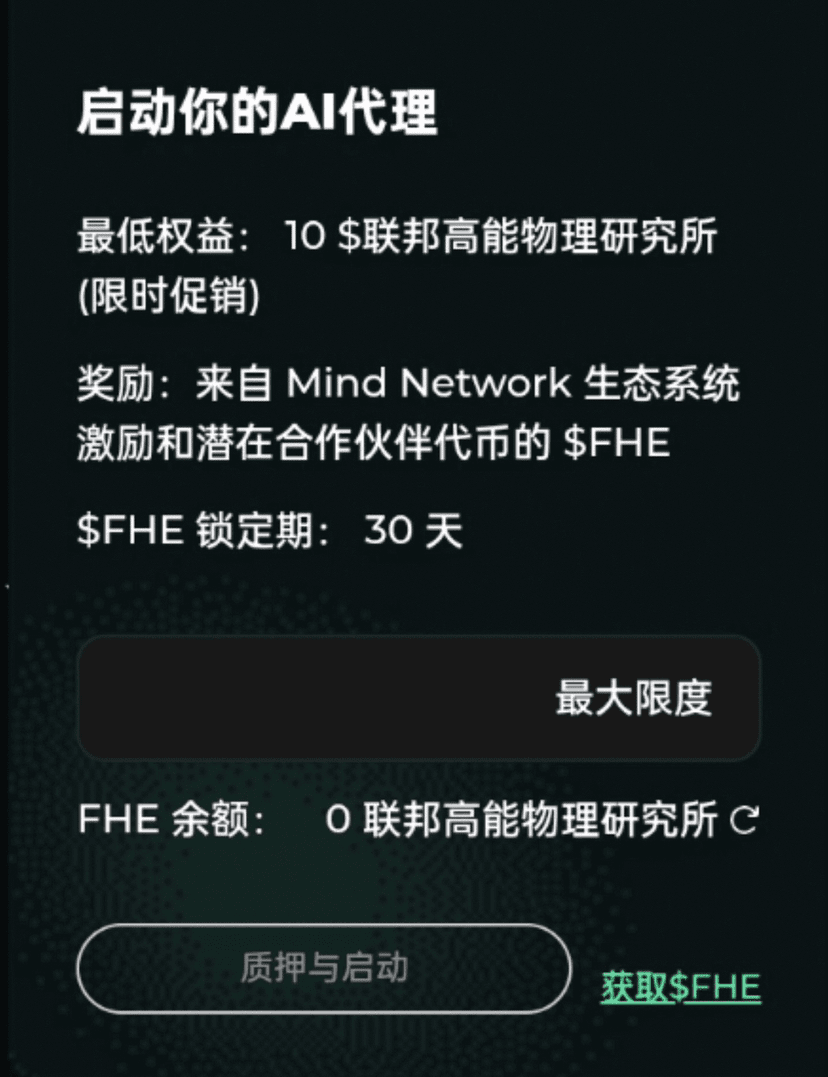The height and width of the screenshot is (1077, 828).
Task: Tap the 质押与启动 button
Action: [x=324, y=968]
